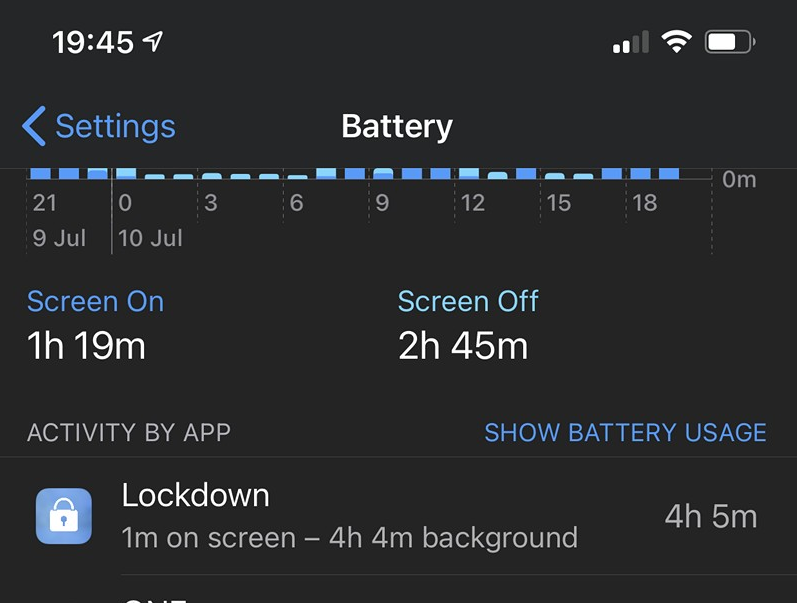Go back to Settings

[x=99, y=127]
